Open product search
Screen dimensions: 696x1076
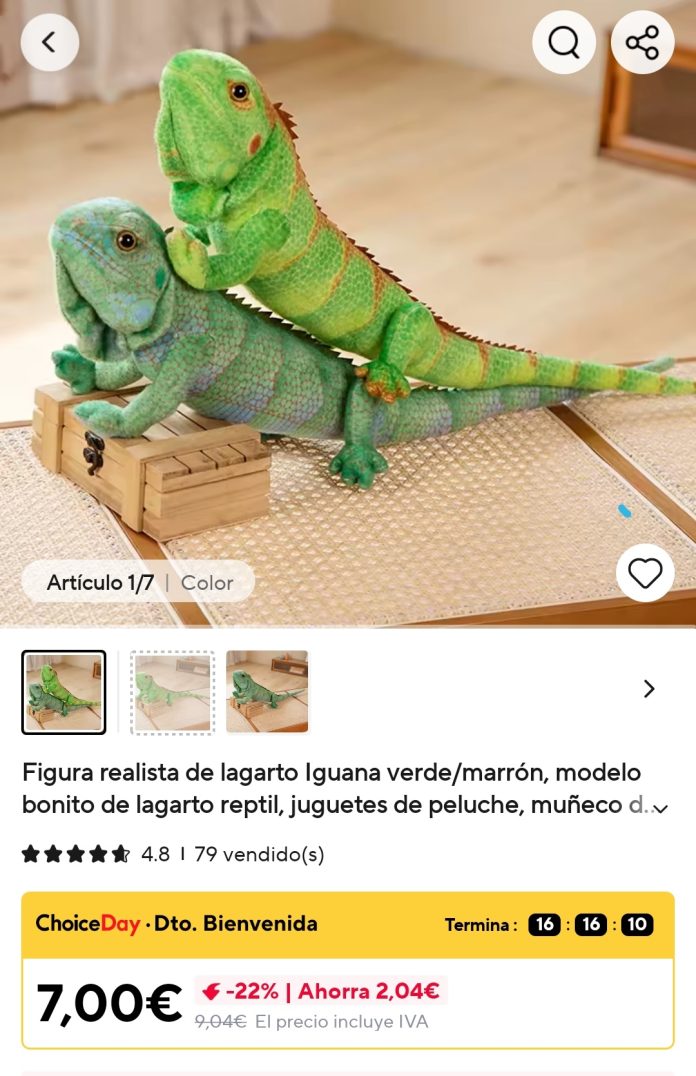coord(564,42)
